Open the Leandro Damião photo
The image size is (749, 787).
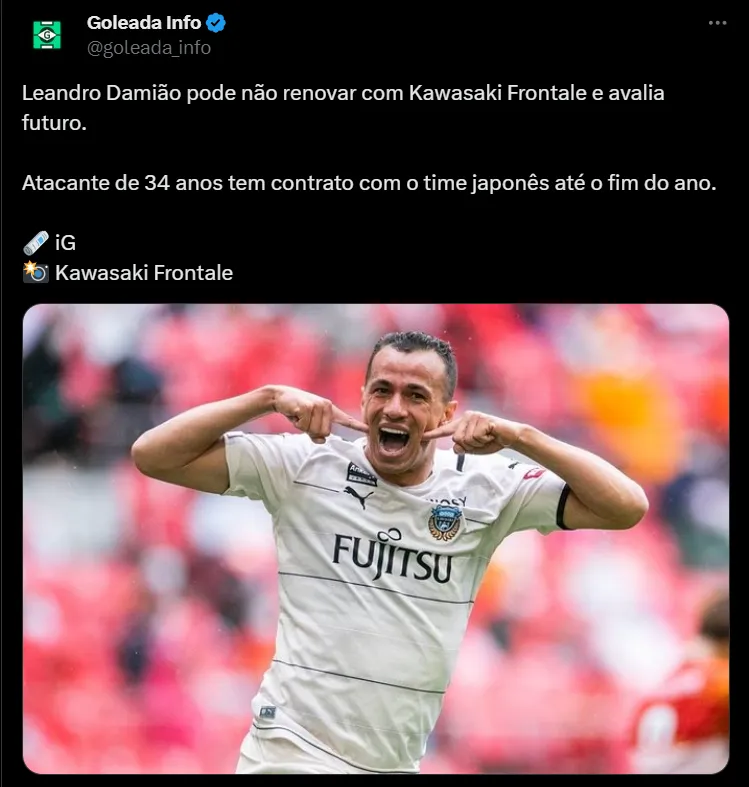[x=375, y=538]
